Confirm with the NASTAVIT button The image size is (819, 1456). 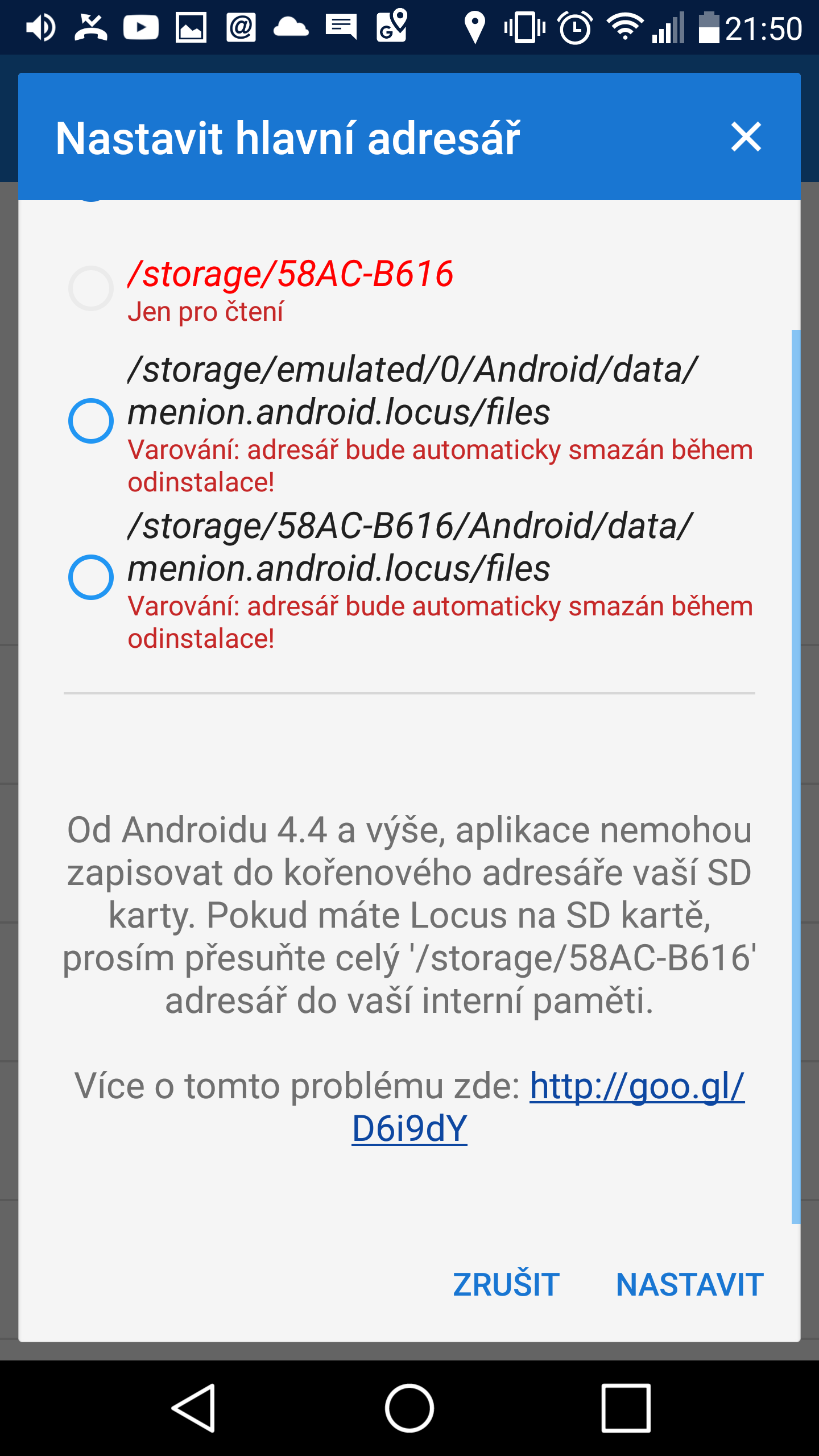(689, 1285)
